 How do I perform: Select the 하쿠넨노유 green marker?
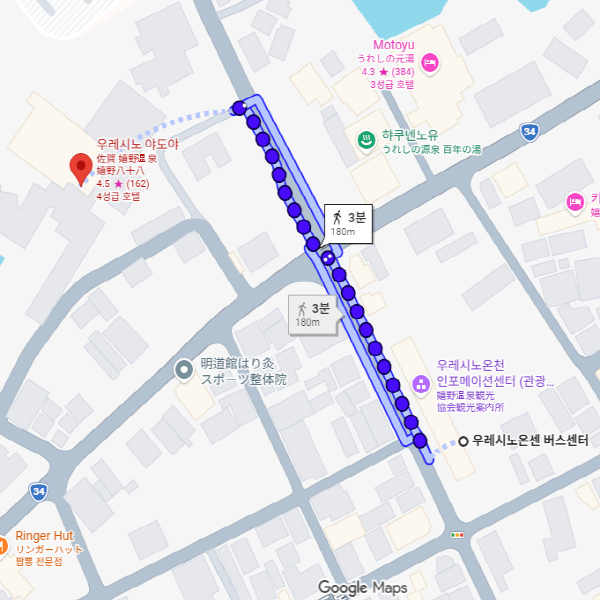(x=367, y=140)
